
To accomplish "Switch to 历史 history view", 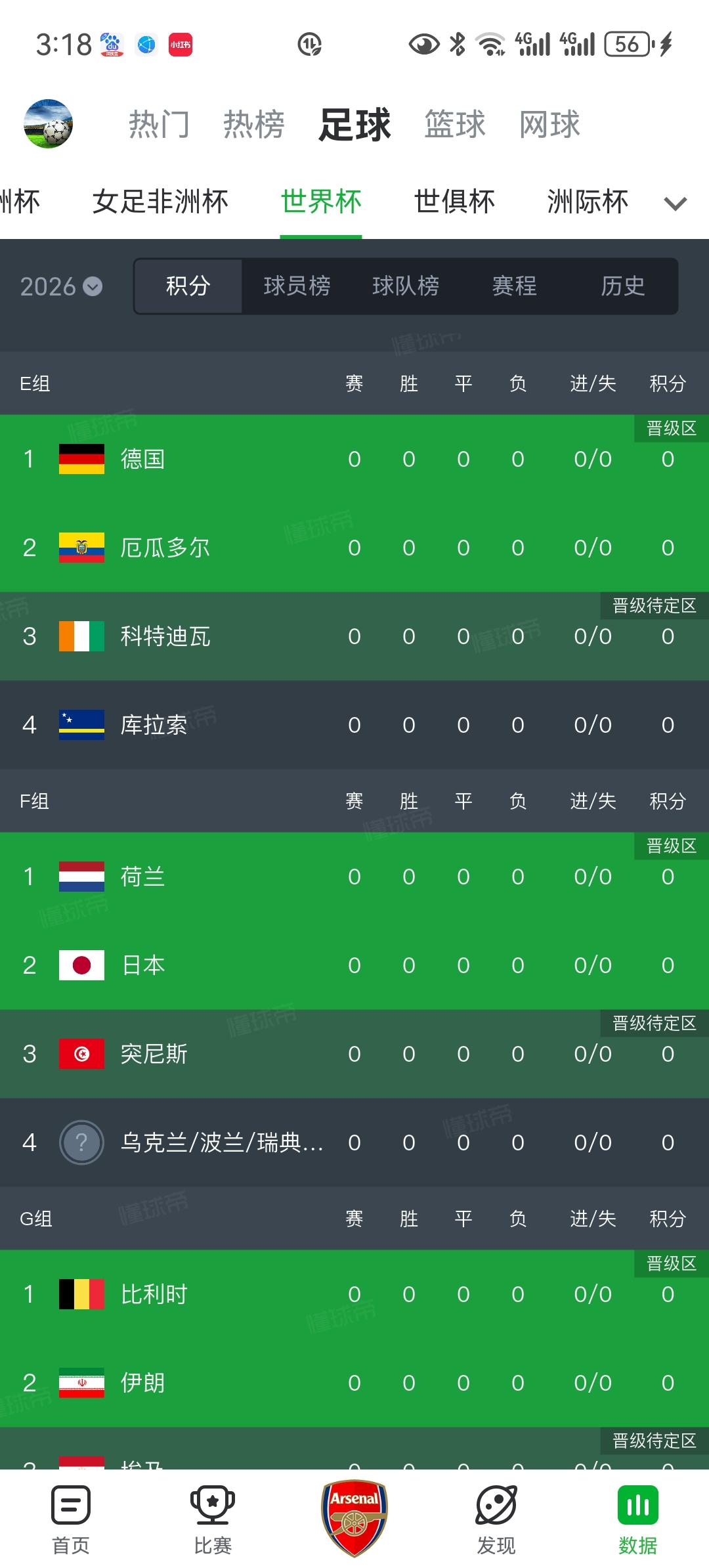I will pyautogui.click(x=622, y=287).
